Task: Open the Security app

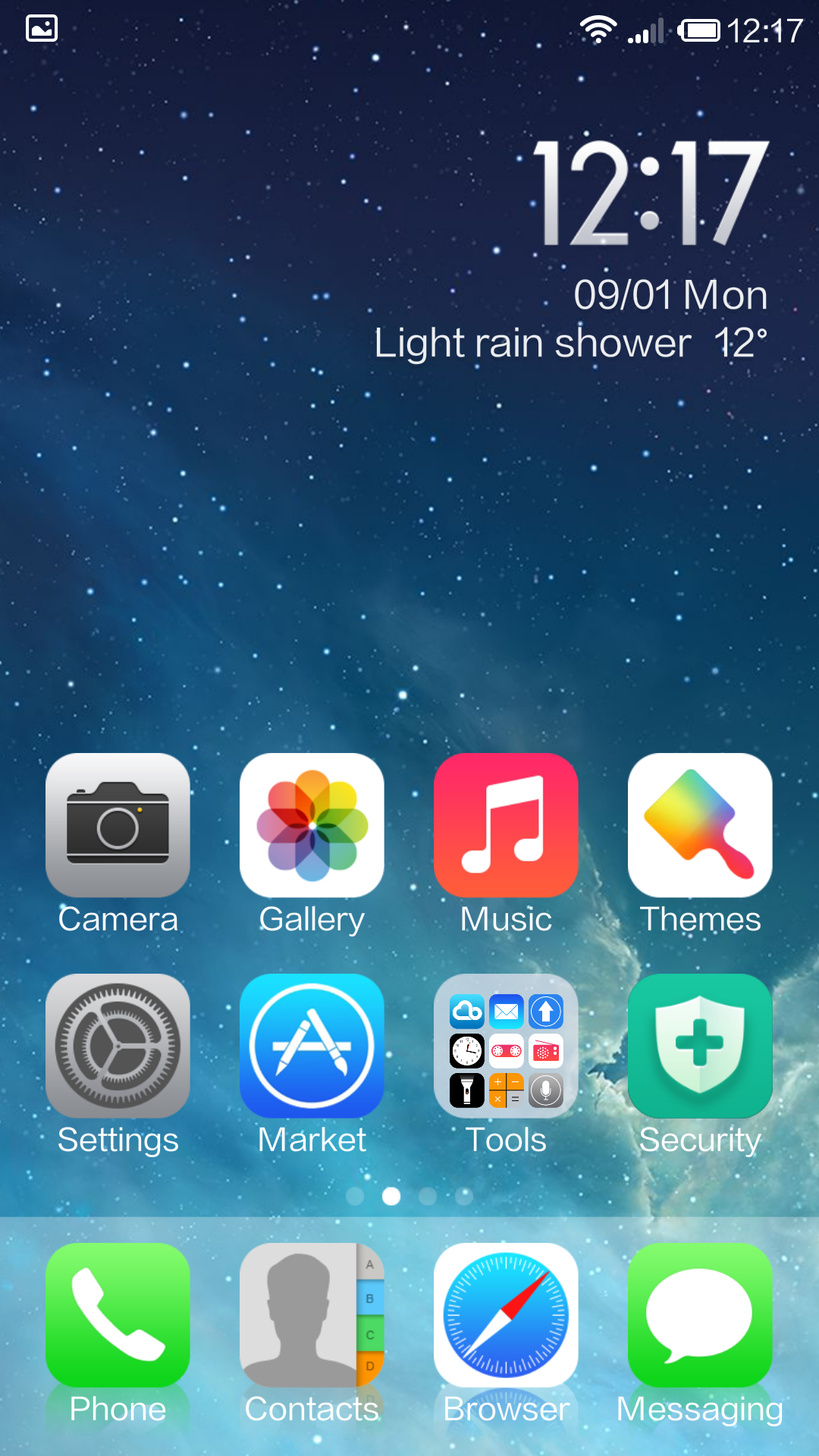Action: [x=700, y=1046]
